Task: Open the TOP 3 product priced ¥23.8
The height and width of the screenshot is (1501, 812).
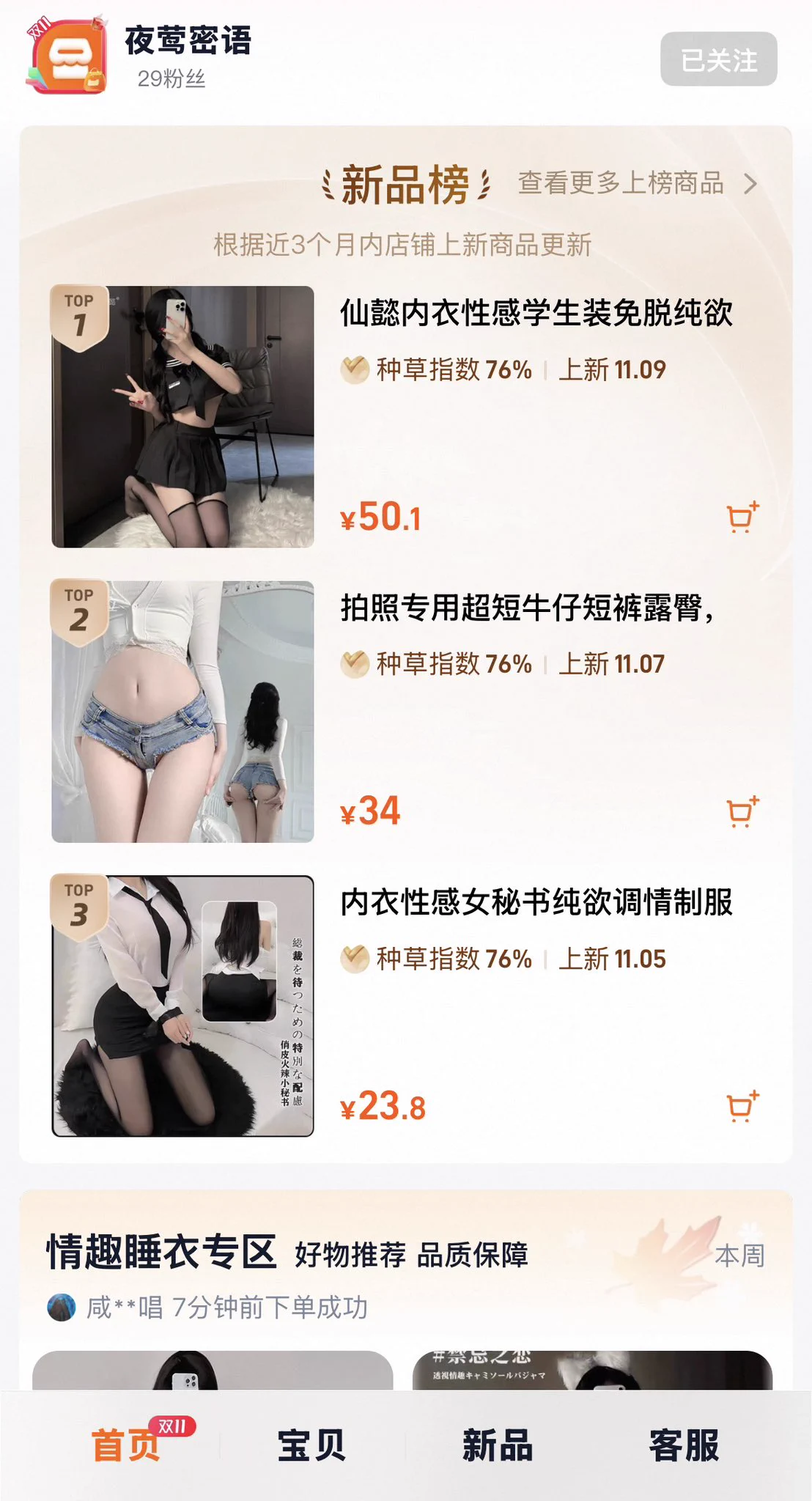Action: (x=182, y=1006)
